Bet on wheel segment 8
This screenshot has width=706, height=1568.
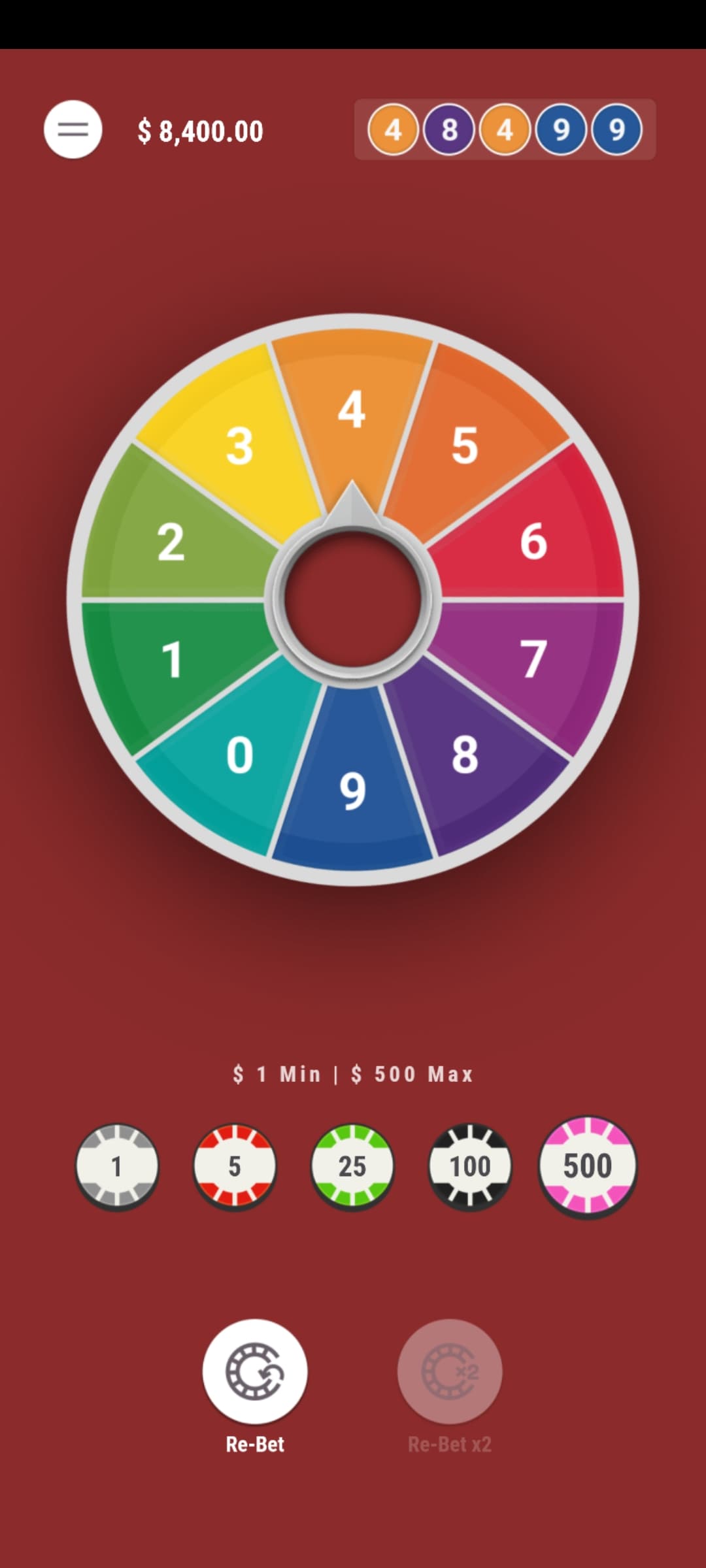click(465, 755)
